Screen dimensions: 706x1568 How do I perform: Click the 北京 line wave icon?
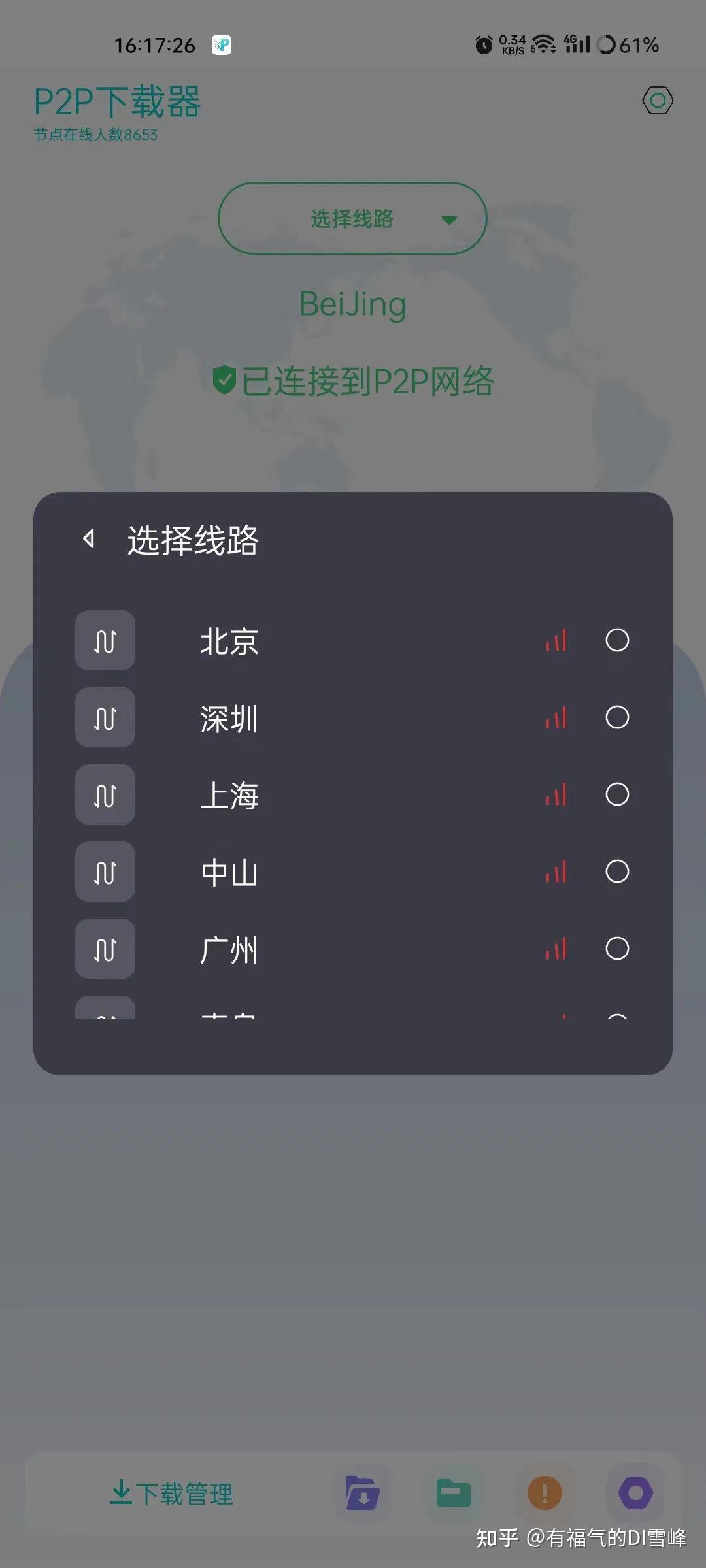coord(105,642)
